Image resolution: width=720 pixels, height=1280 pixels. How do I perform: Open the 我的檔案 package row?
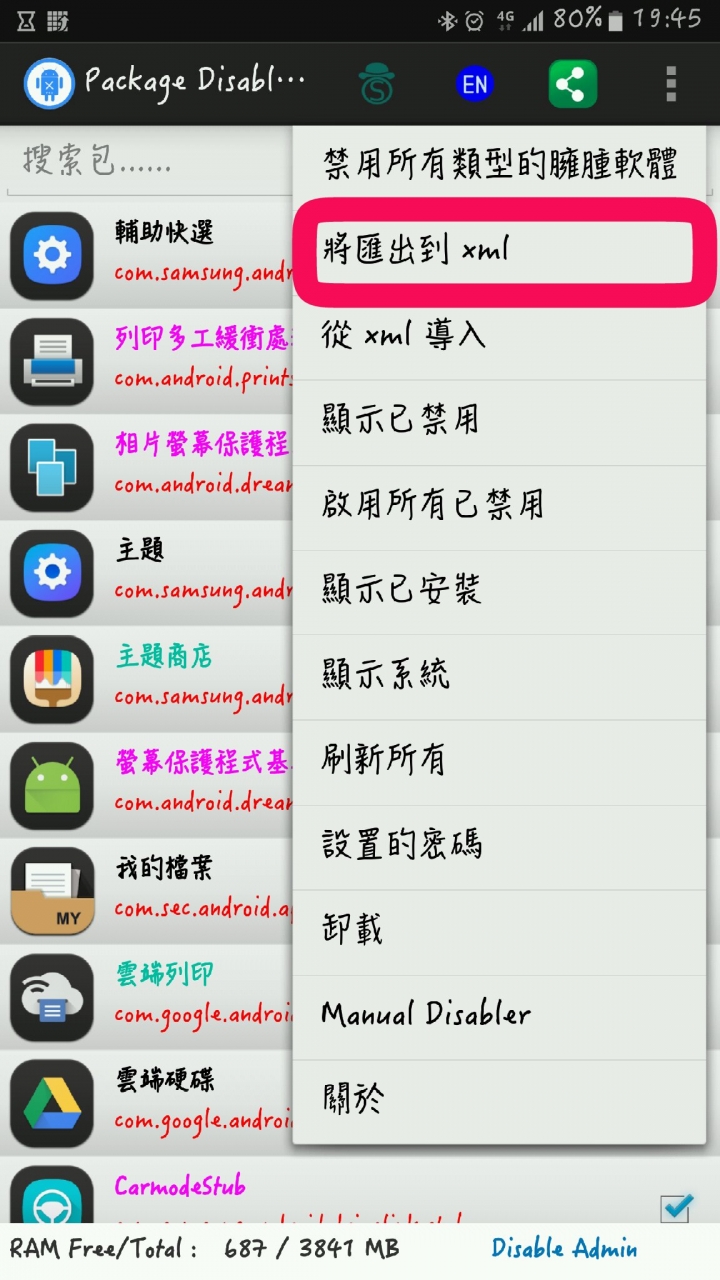[x=150, y=888]
